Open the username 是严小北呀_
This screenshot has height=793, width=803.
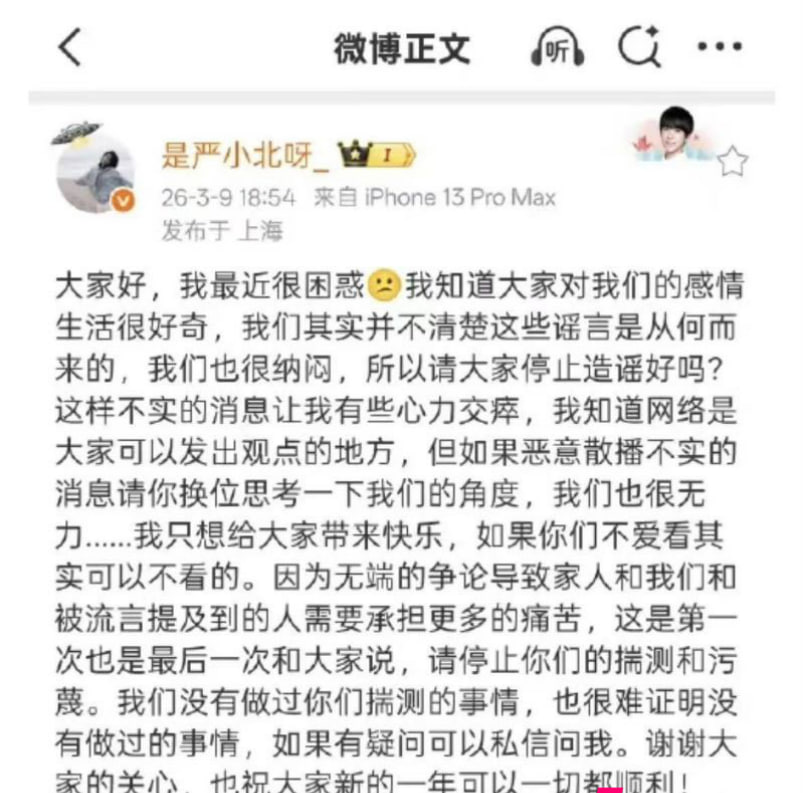point(244,155)
